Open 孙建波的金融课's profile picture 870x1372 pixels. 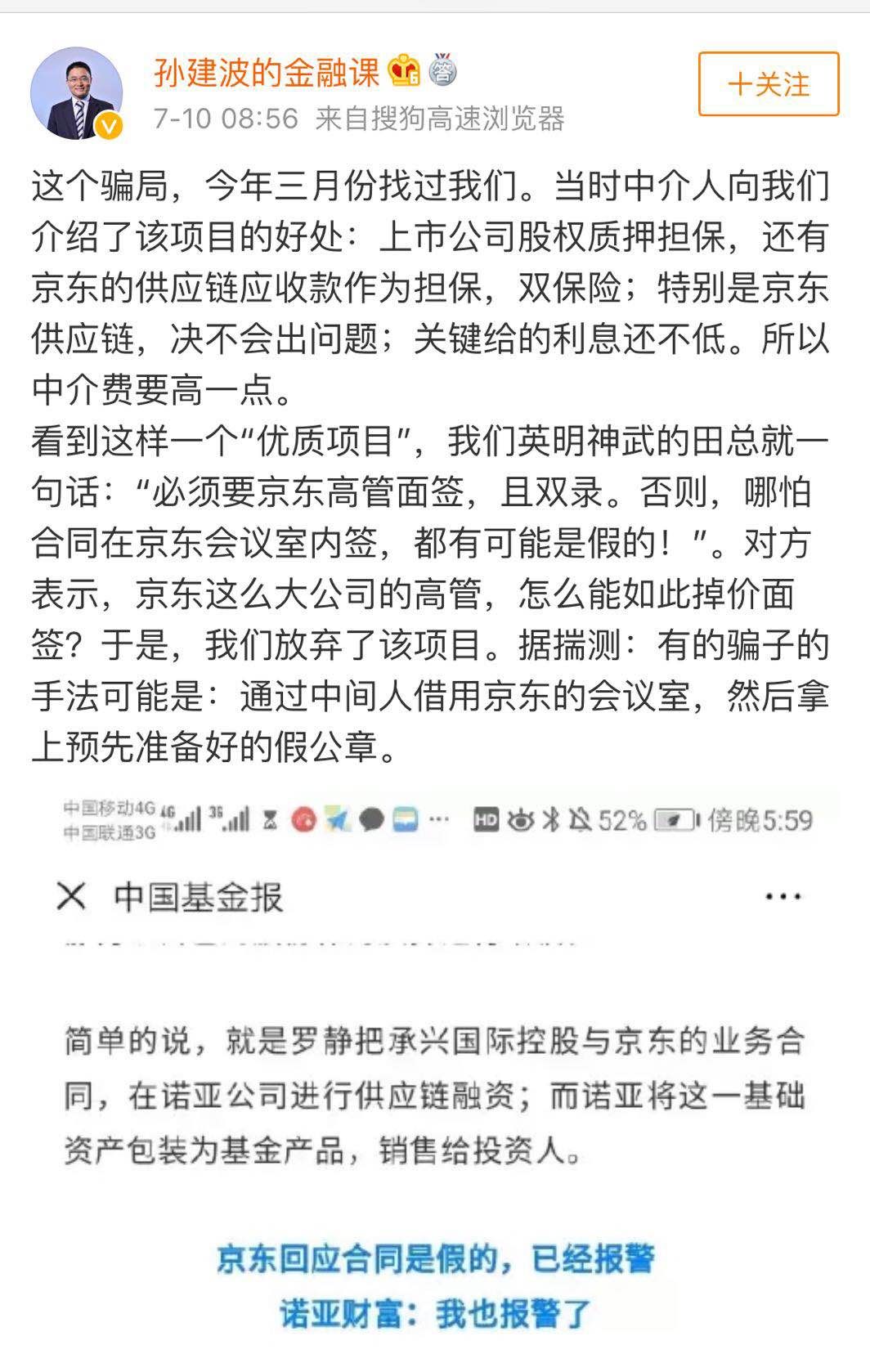[x=76, y=93]
